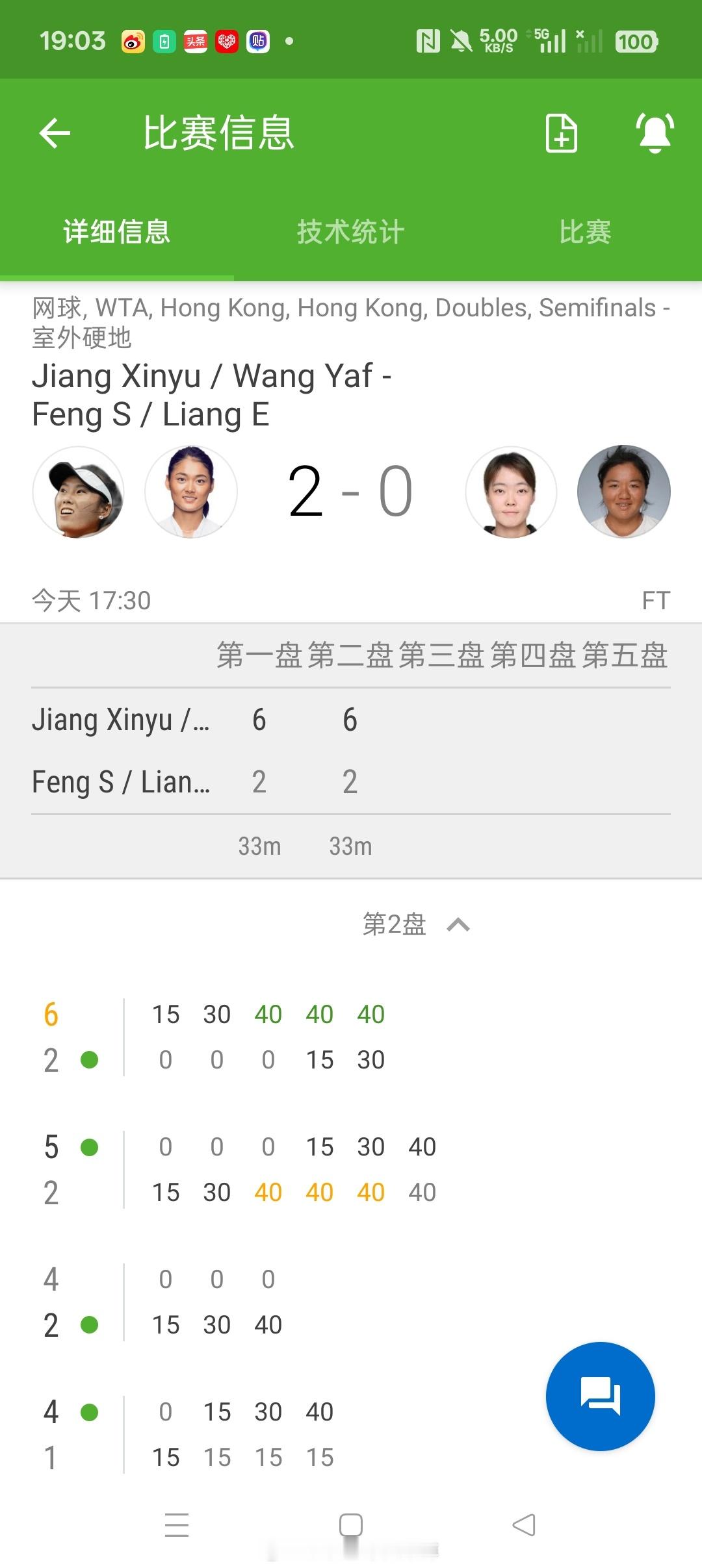Tap the FT status label
Screen dimensions: 702x1568
pos(656,601)
